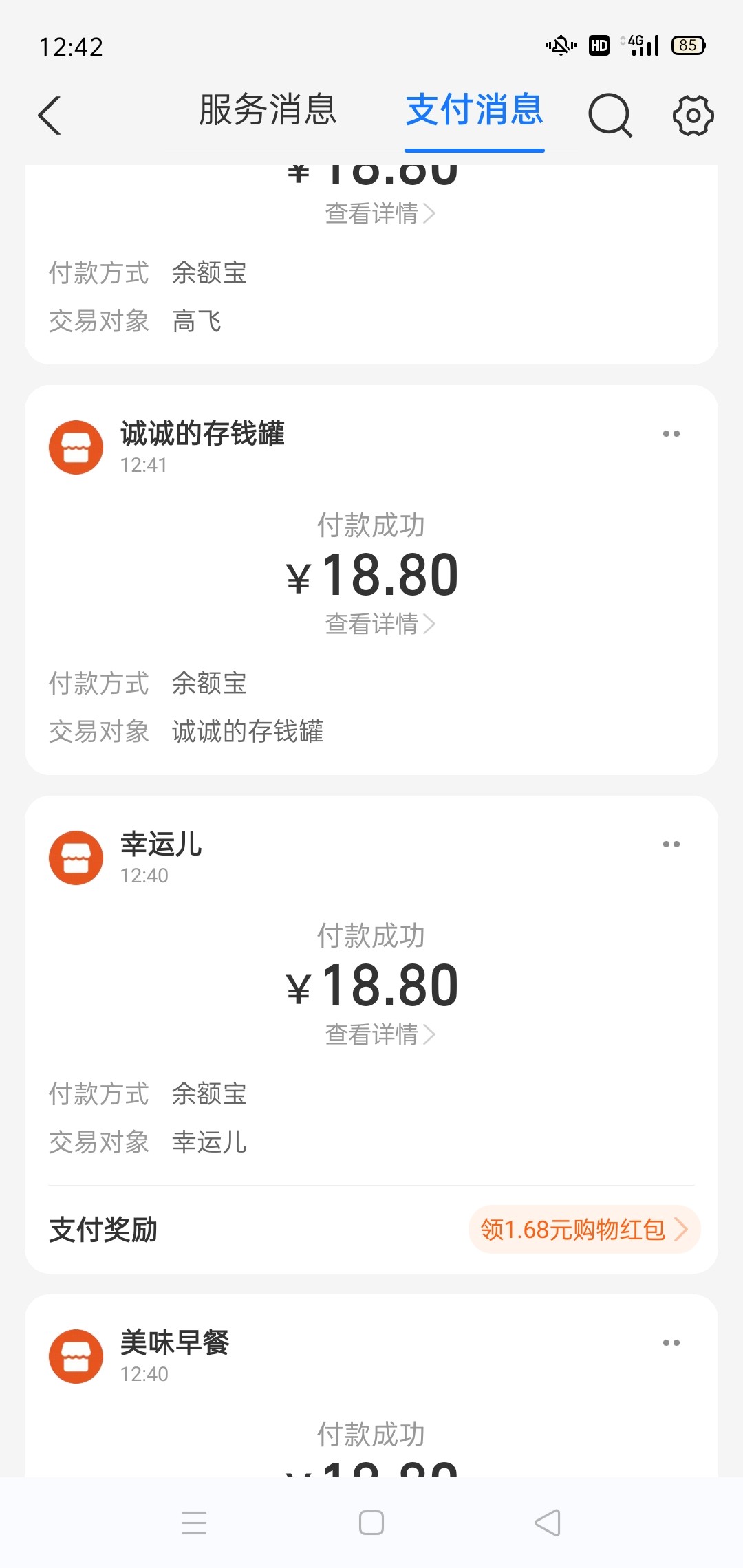
Task: Open more options for 美味早餐 message
Action: 671,1343
